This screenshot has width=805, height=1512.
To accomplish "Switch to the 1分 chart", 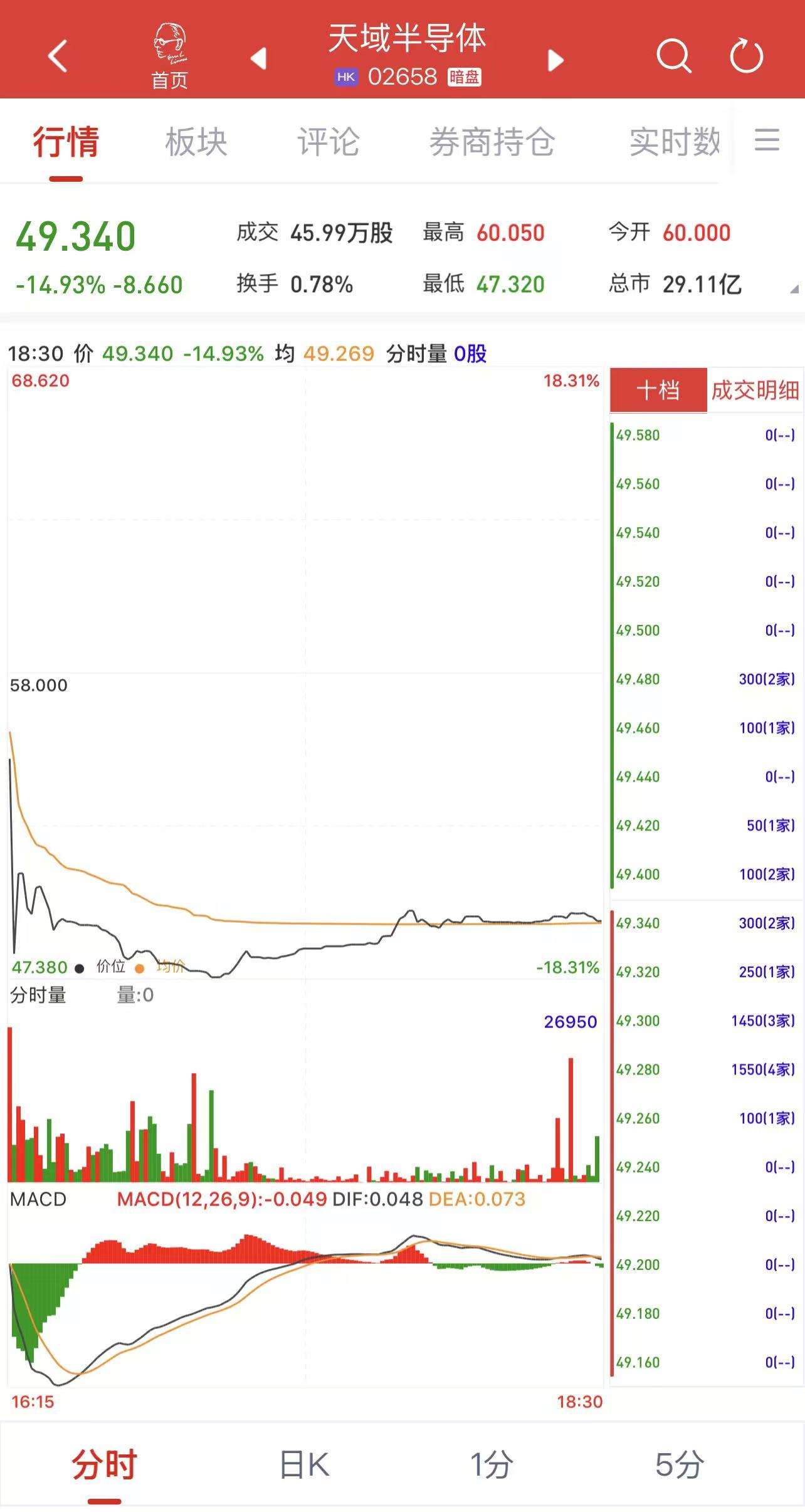I will coord(492,1466).
